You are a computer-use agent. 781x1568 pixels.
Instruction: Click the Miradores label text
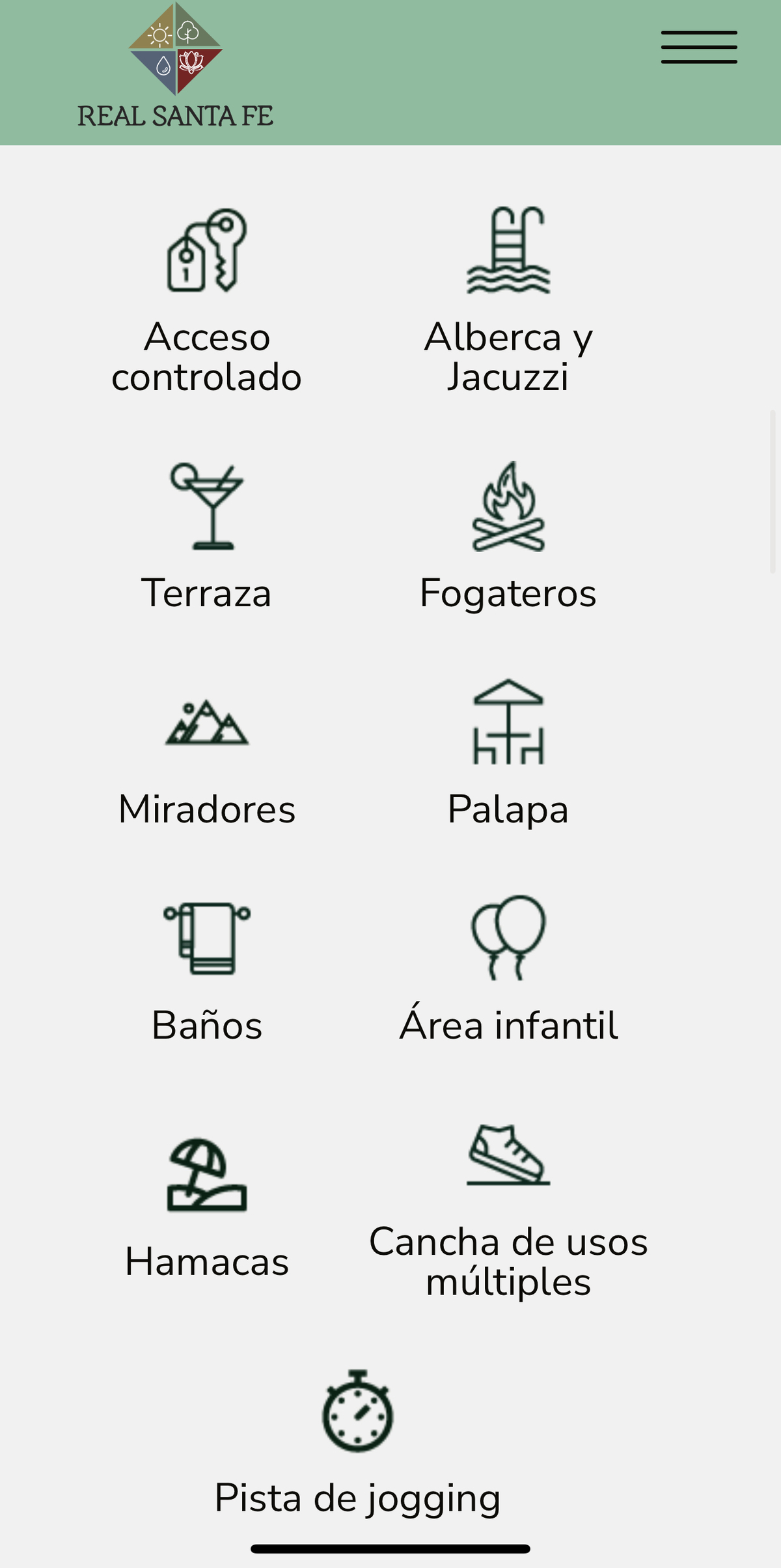(x=207, y=809)
